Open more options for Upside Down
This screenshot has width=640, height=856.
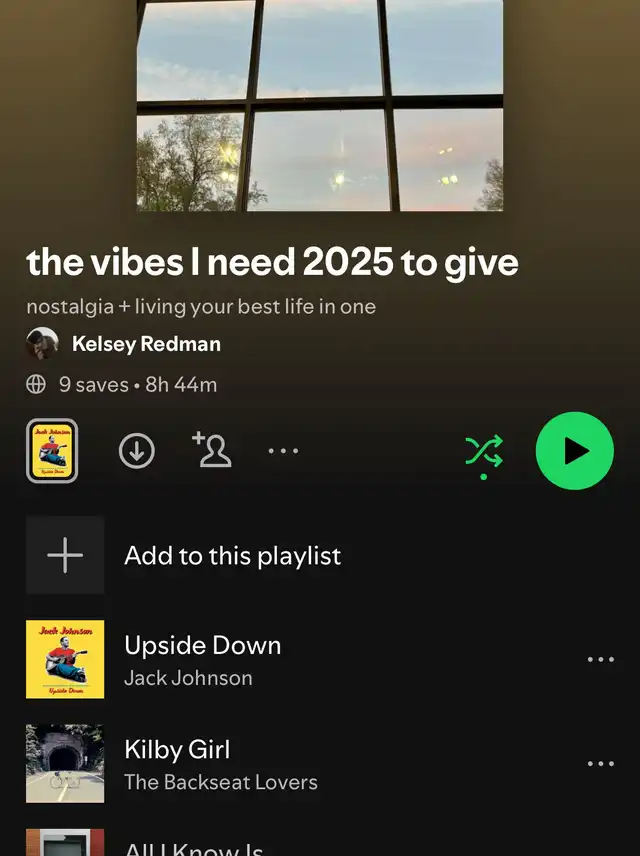coord(600,660)
